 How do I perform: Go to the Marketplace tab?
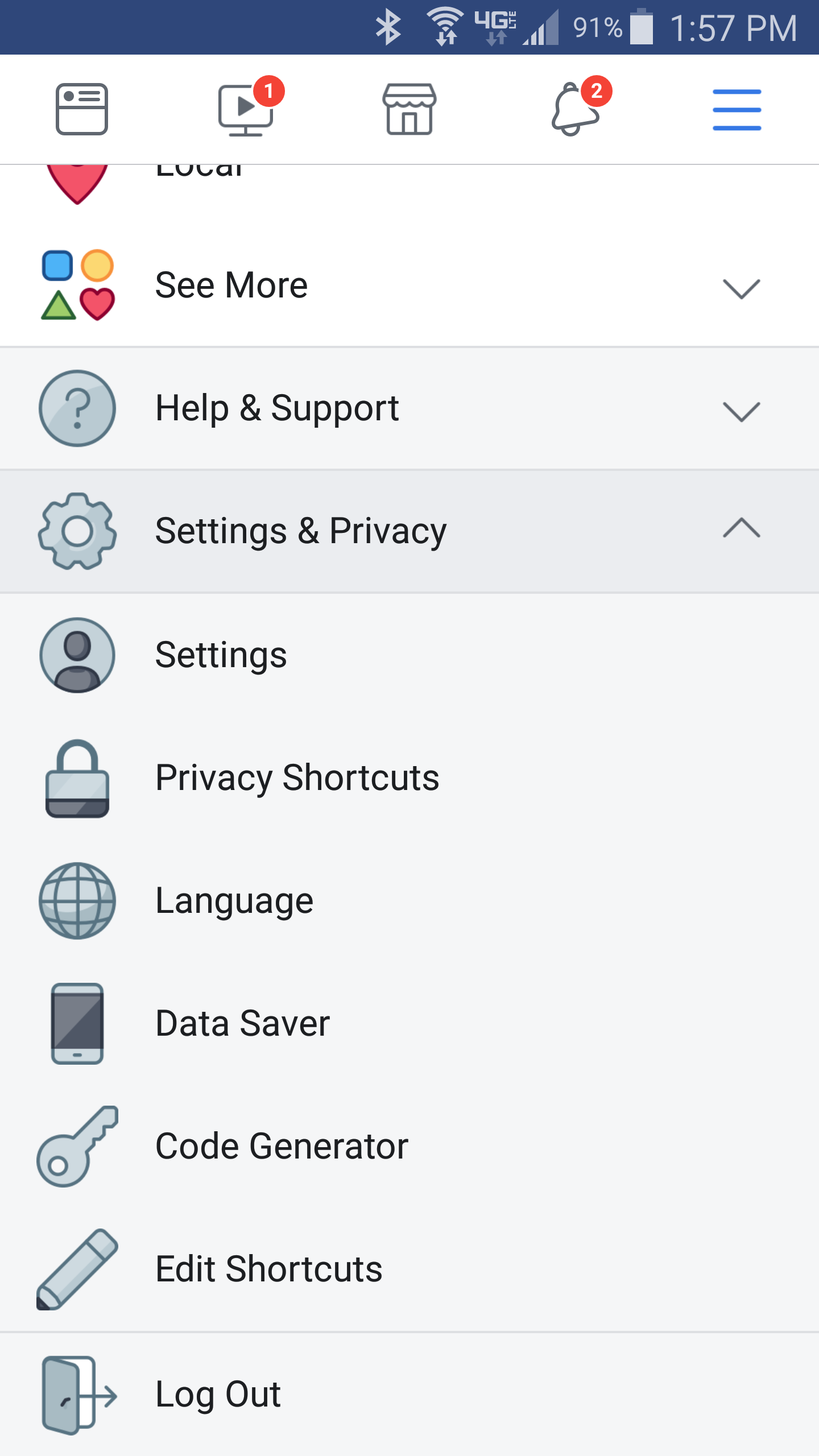pos(409,109)
